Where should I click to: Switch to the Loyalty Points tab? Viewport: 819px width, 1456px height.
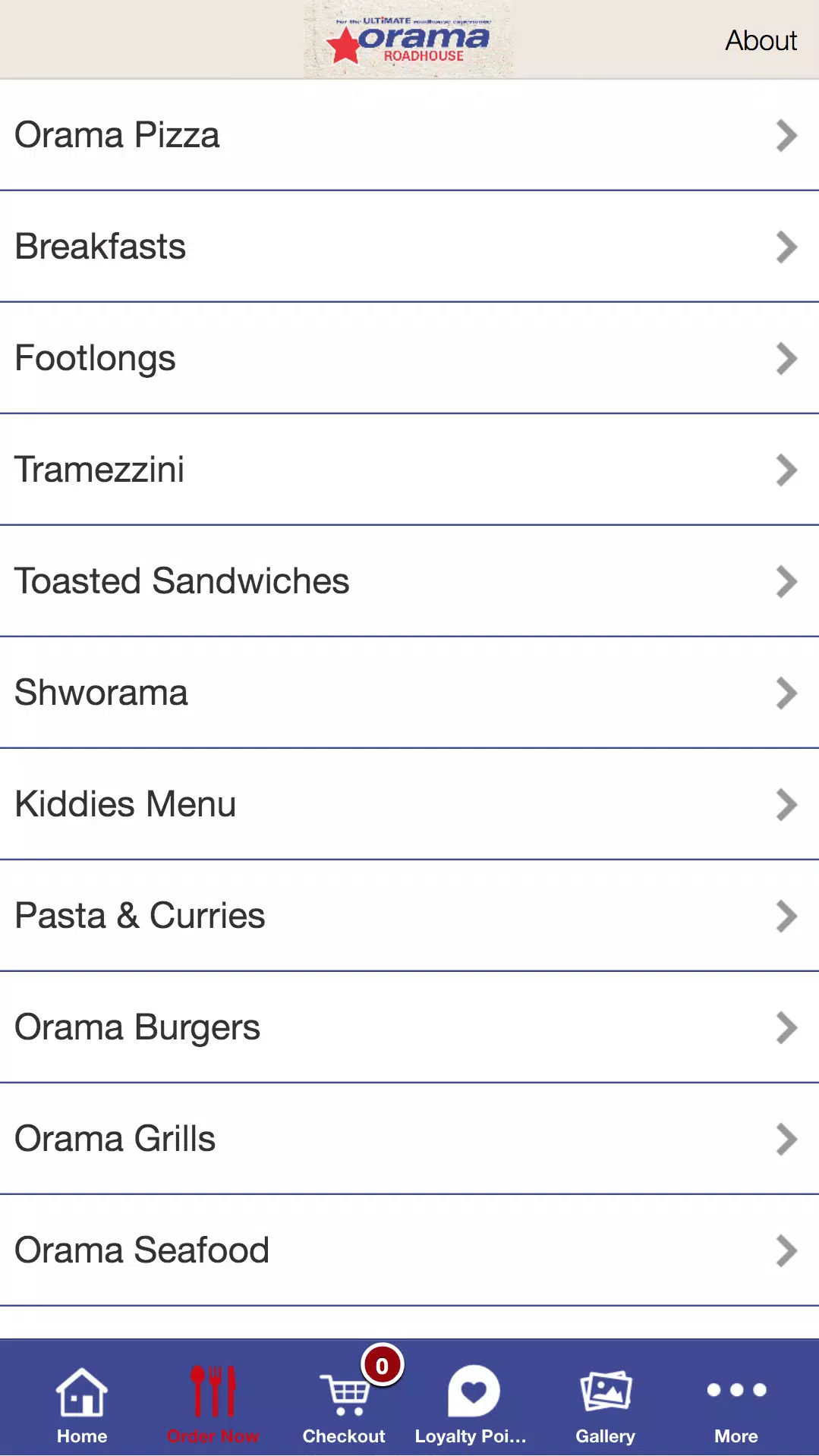click(x=471, y=1404)
